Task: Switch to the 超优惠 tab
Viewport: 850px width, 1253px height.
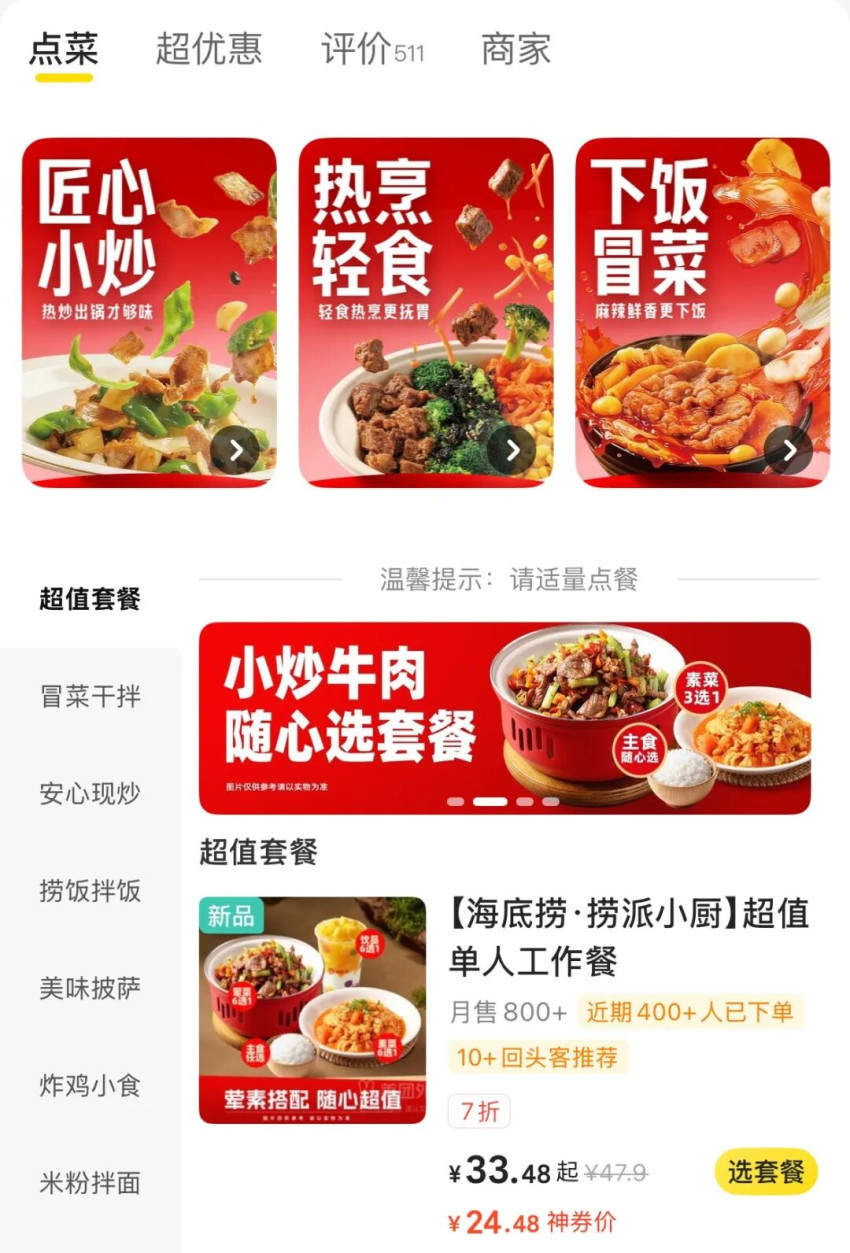Action: pyautogui.click(x=208, y=50)
